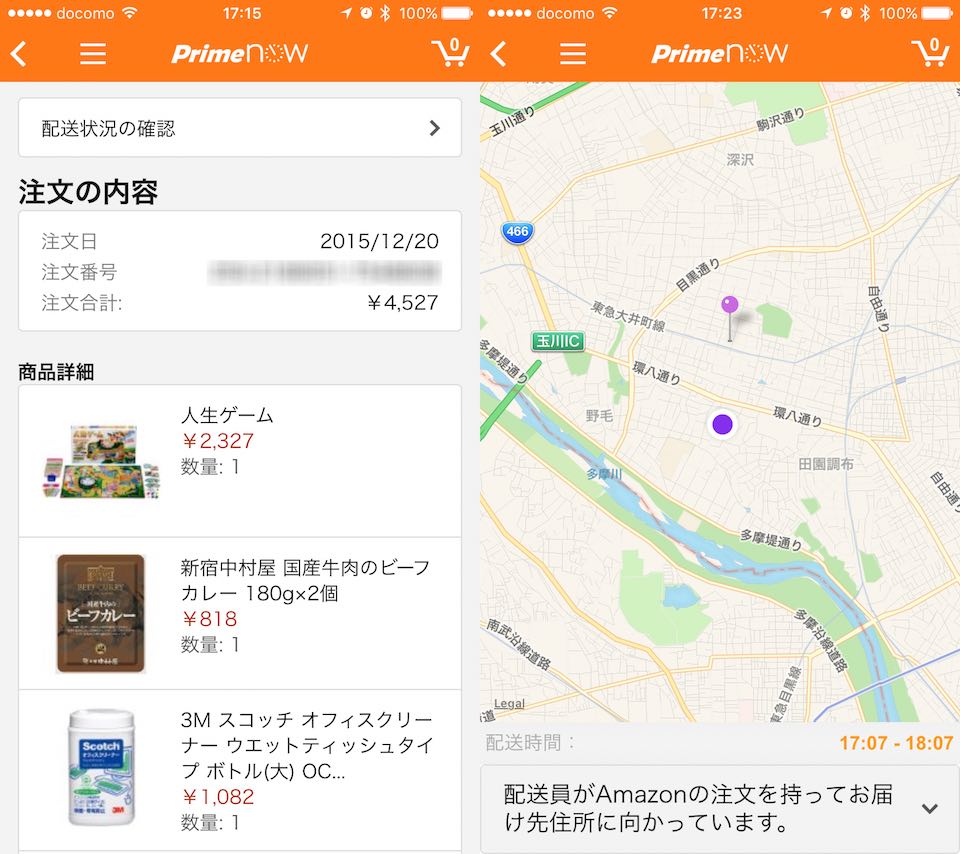Open the 新宿中村屋 ビーフカレー product item

(x=240, y=612)
